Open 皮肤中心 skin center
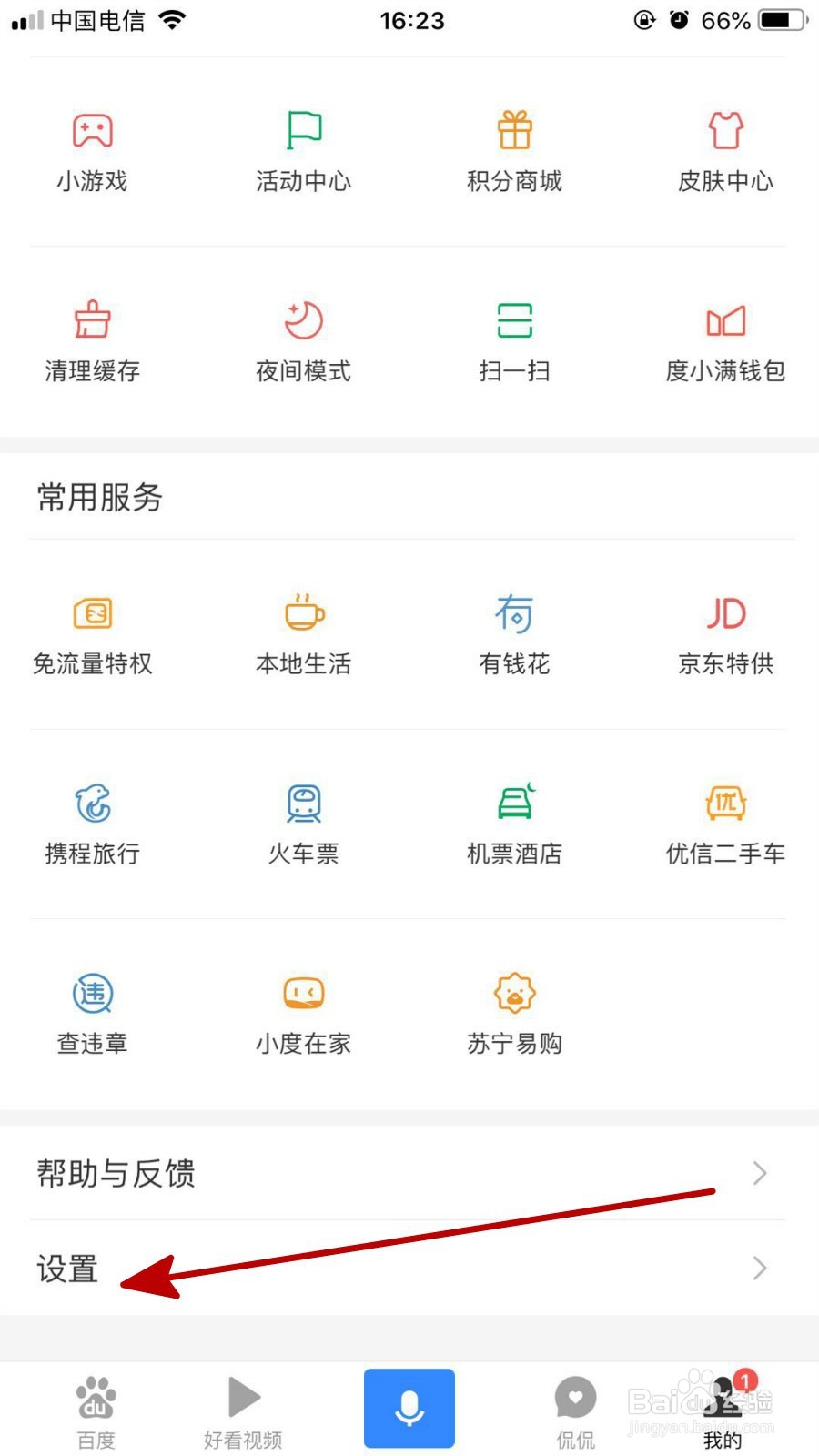This screenshot has height=1456, width=819. point(725,152)
